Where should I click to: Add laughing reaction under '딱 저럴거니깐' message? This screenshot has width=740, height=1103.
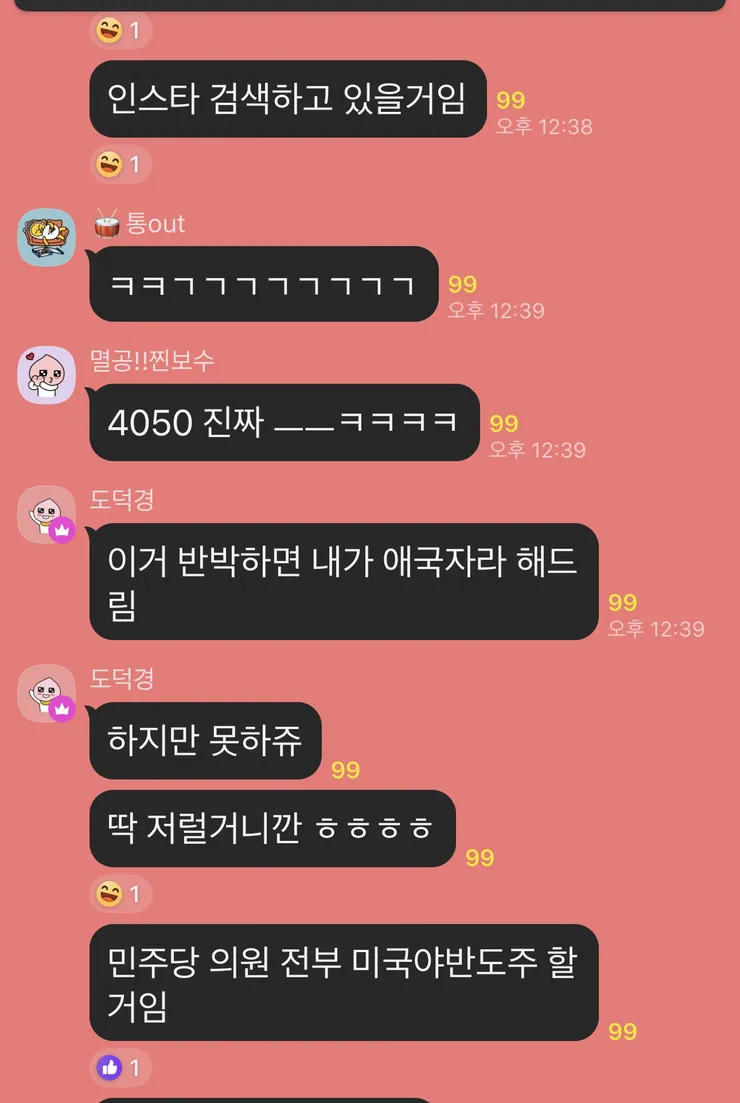click(x=121, y=893)
